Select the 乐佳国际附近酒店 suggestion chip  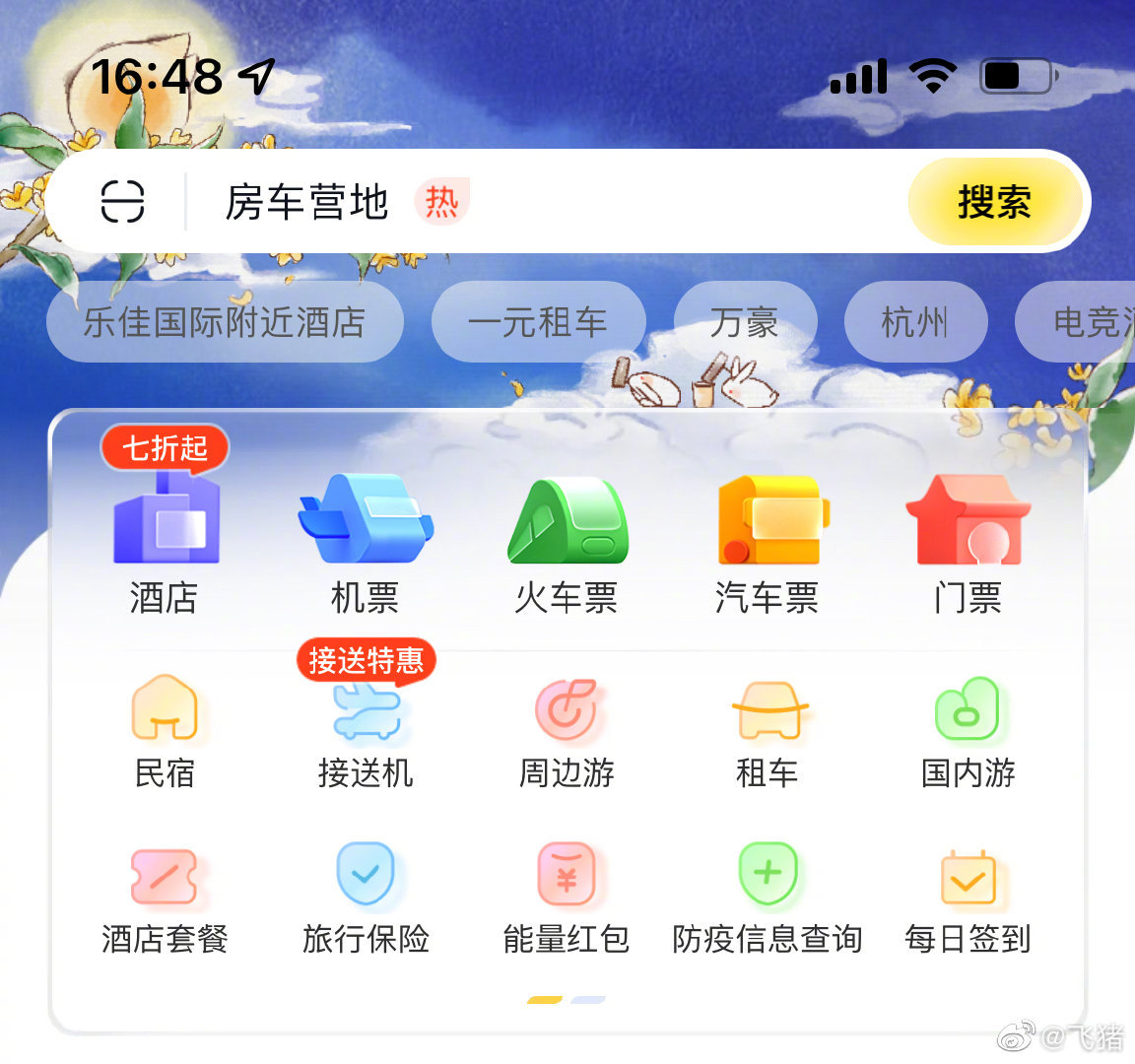225,322
